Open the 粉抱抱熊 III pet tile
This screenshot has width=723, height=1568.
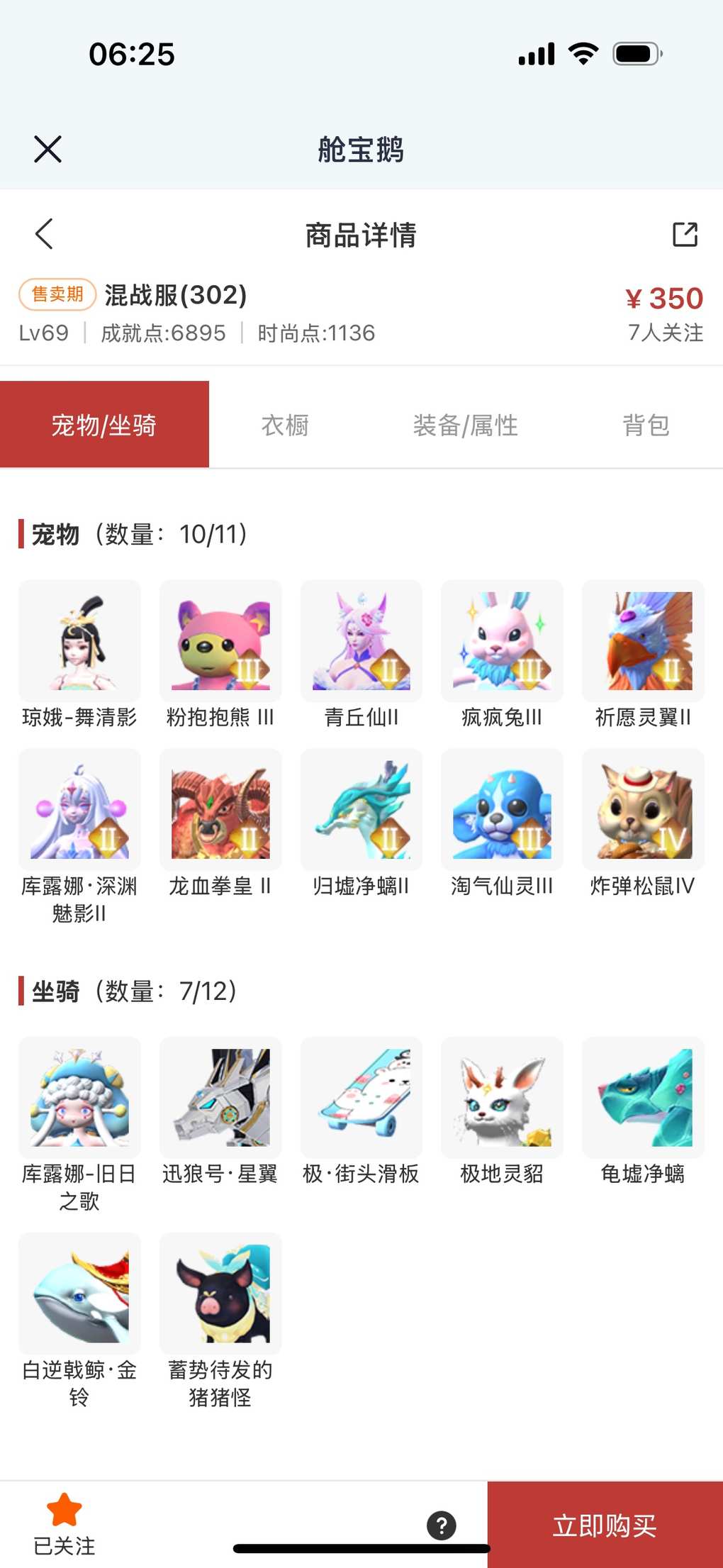(x=220, y=642)
